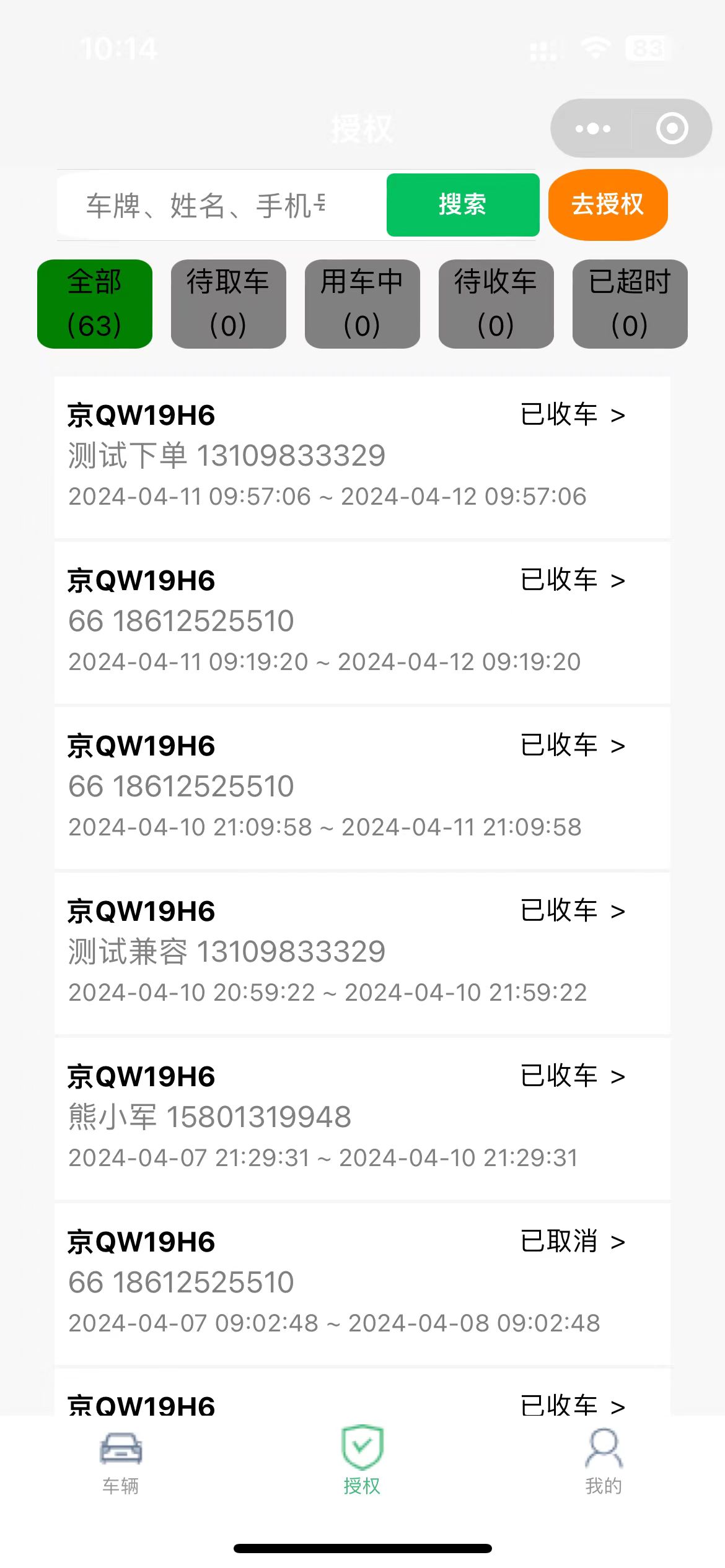Image resolution: width=725 pixels, height=1568 pixels.
Task: Open the record starting 2024-04-10 21:09:58
Action: coord(362,788)
